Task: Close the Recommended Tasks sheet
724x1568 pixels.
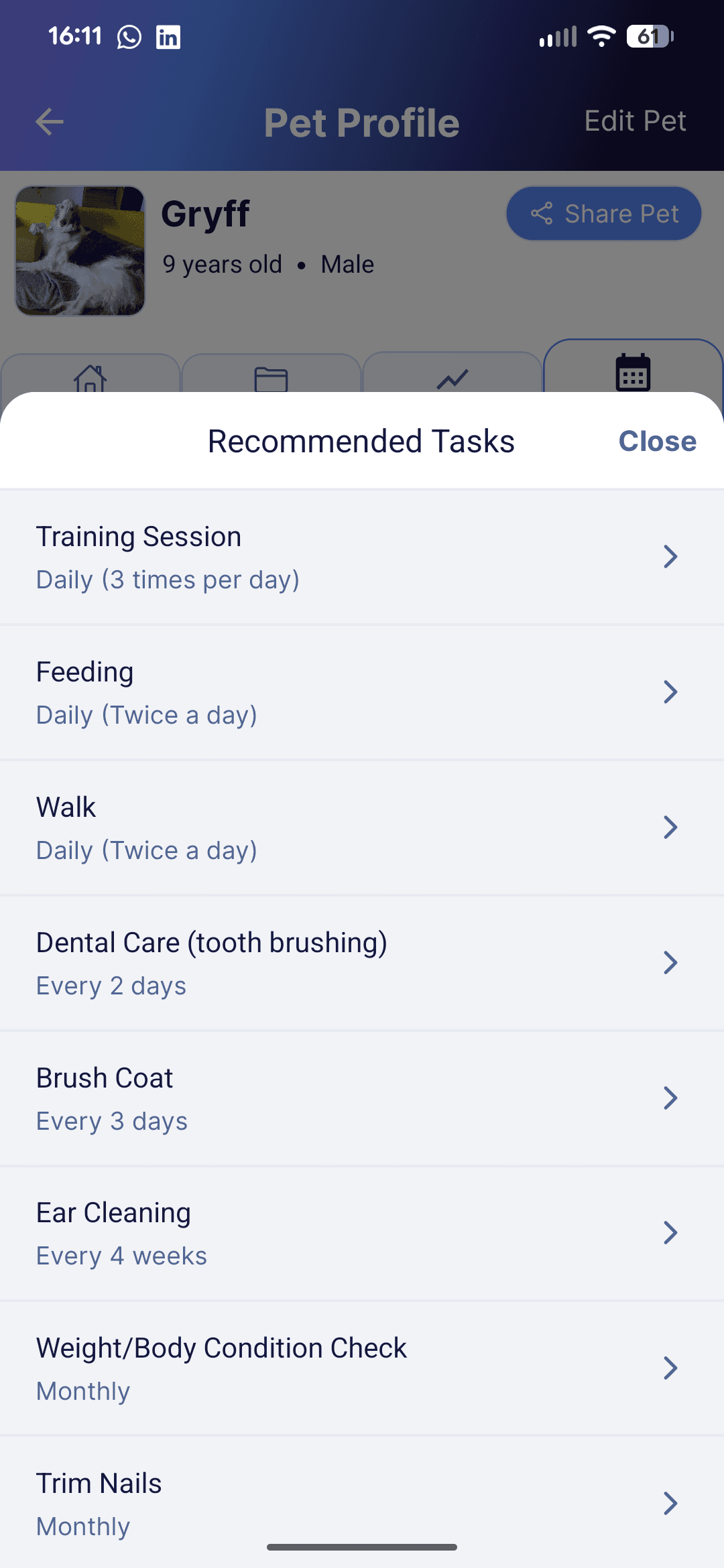Action: click(657, 440)
